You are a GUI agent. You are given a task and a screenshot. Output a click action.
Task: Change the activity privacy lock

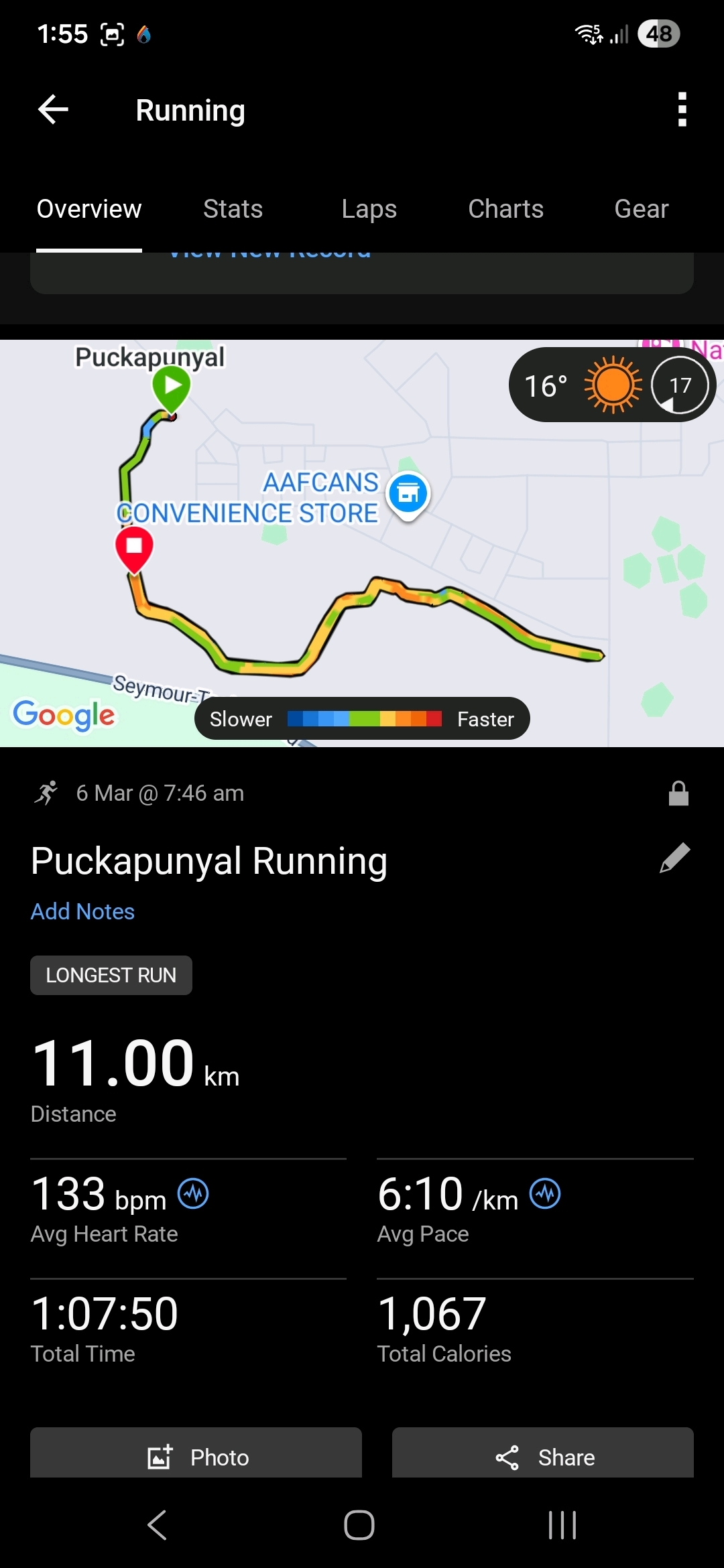[x=678, y=793]
